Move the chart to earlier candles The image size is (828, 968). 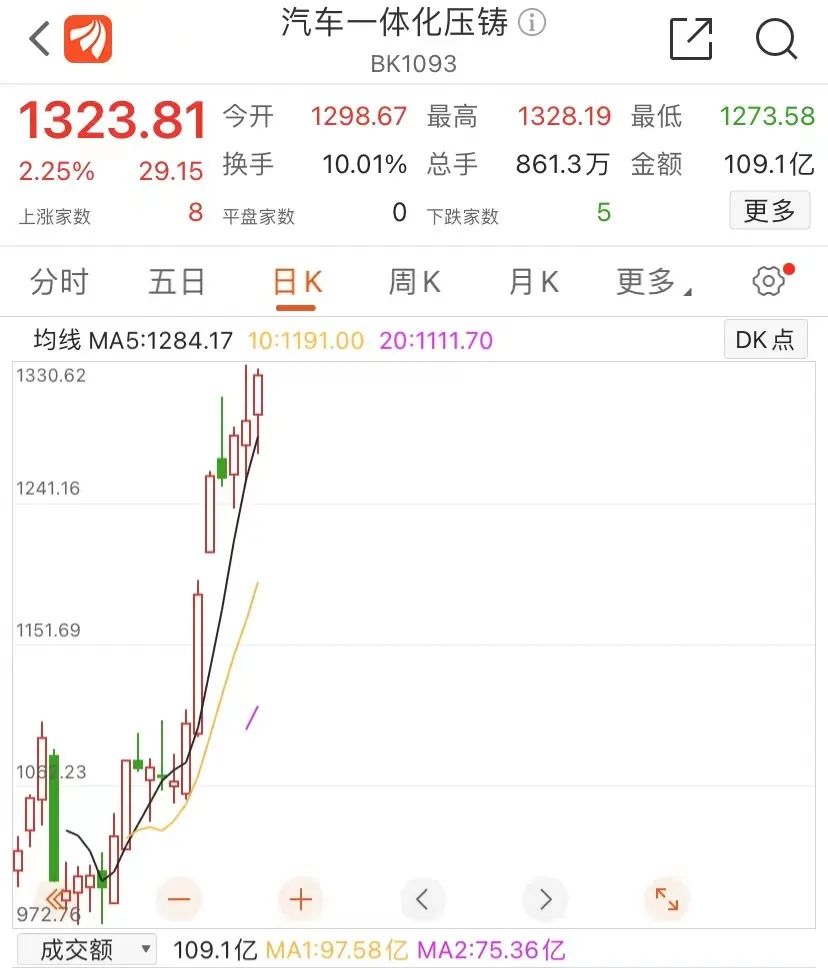(x=423, y=899)
